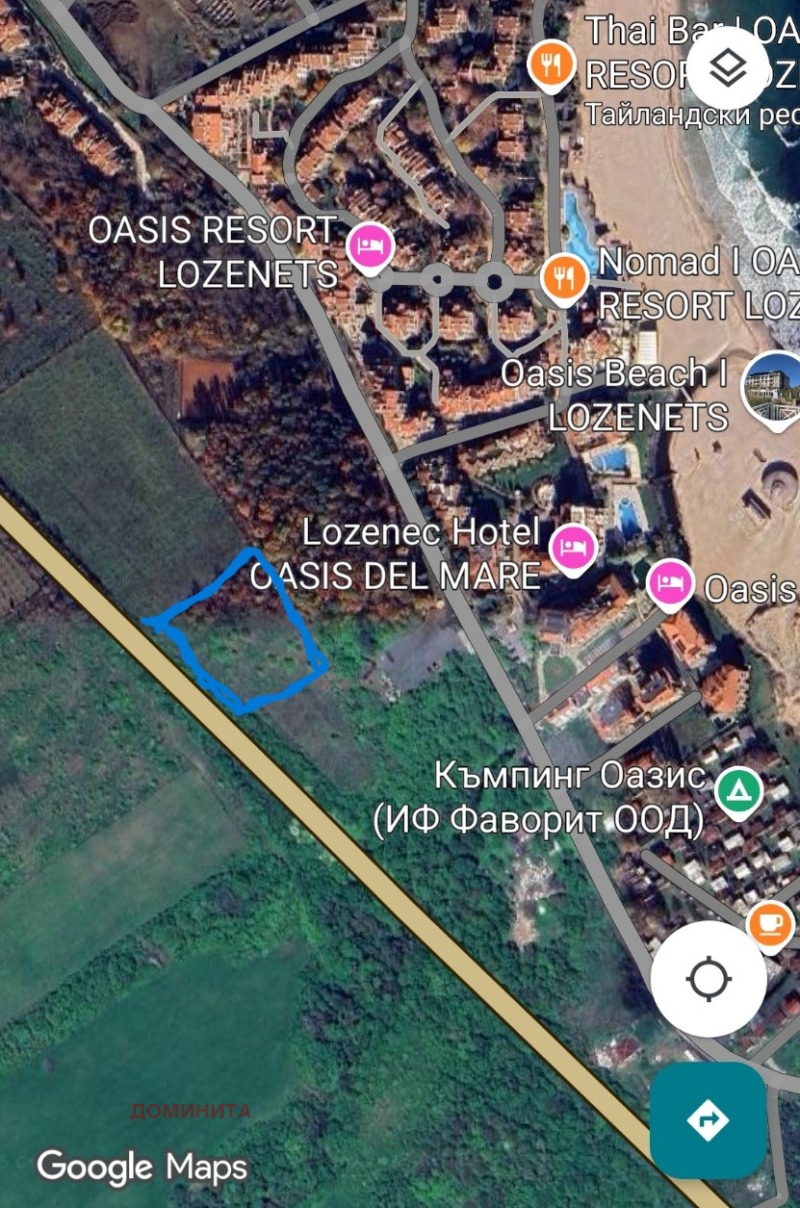
Task: Open the Къмпинг Оазис campsite pin
Action: [x=739, y=791]
